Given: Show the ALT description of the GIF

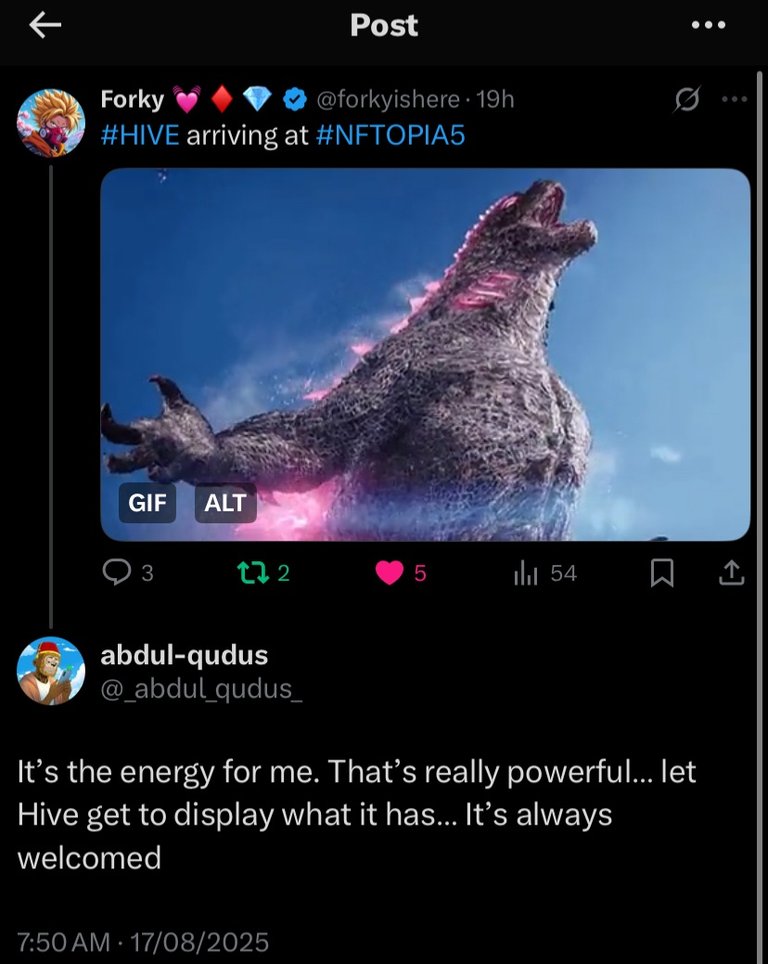Looking at the screenshot, I should [x=225, y=504].
